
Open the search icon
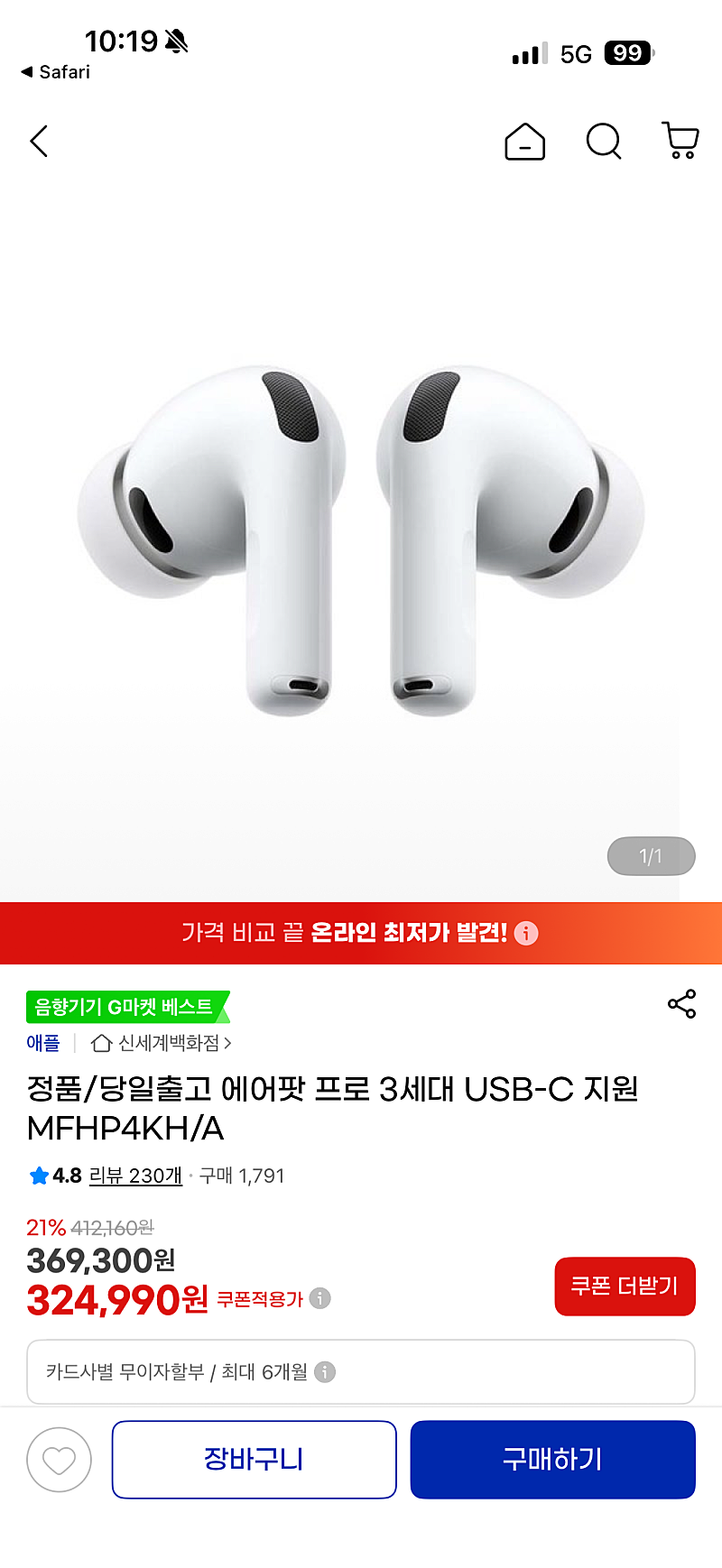(603, 142)
